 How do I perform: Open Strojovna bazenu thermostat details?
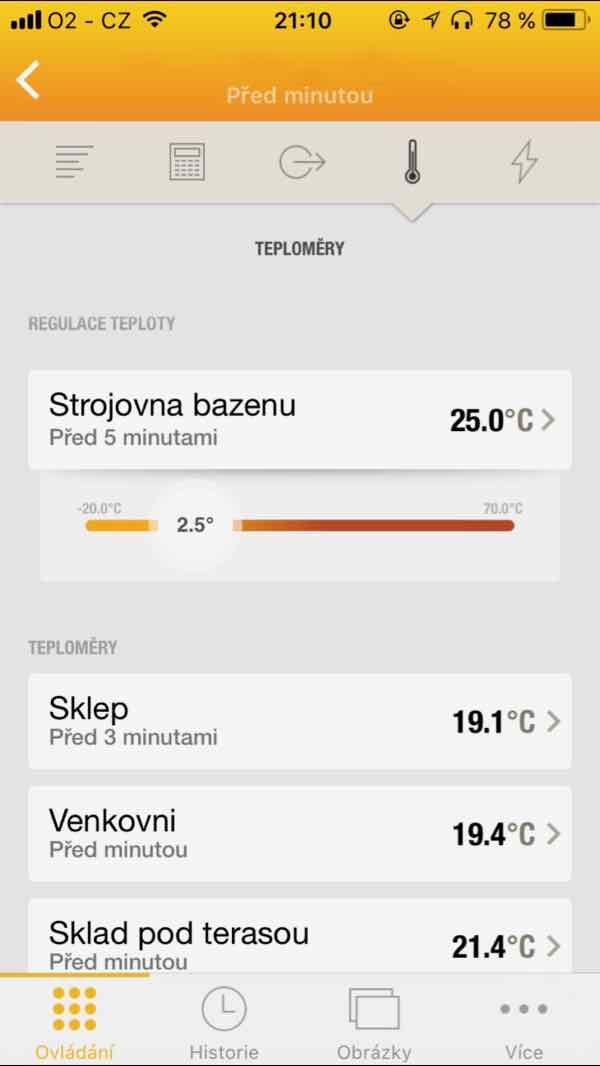[300, 420]
